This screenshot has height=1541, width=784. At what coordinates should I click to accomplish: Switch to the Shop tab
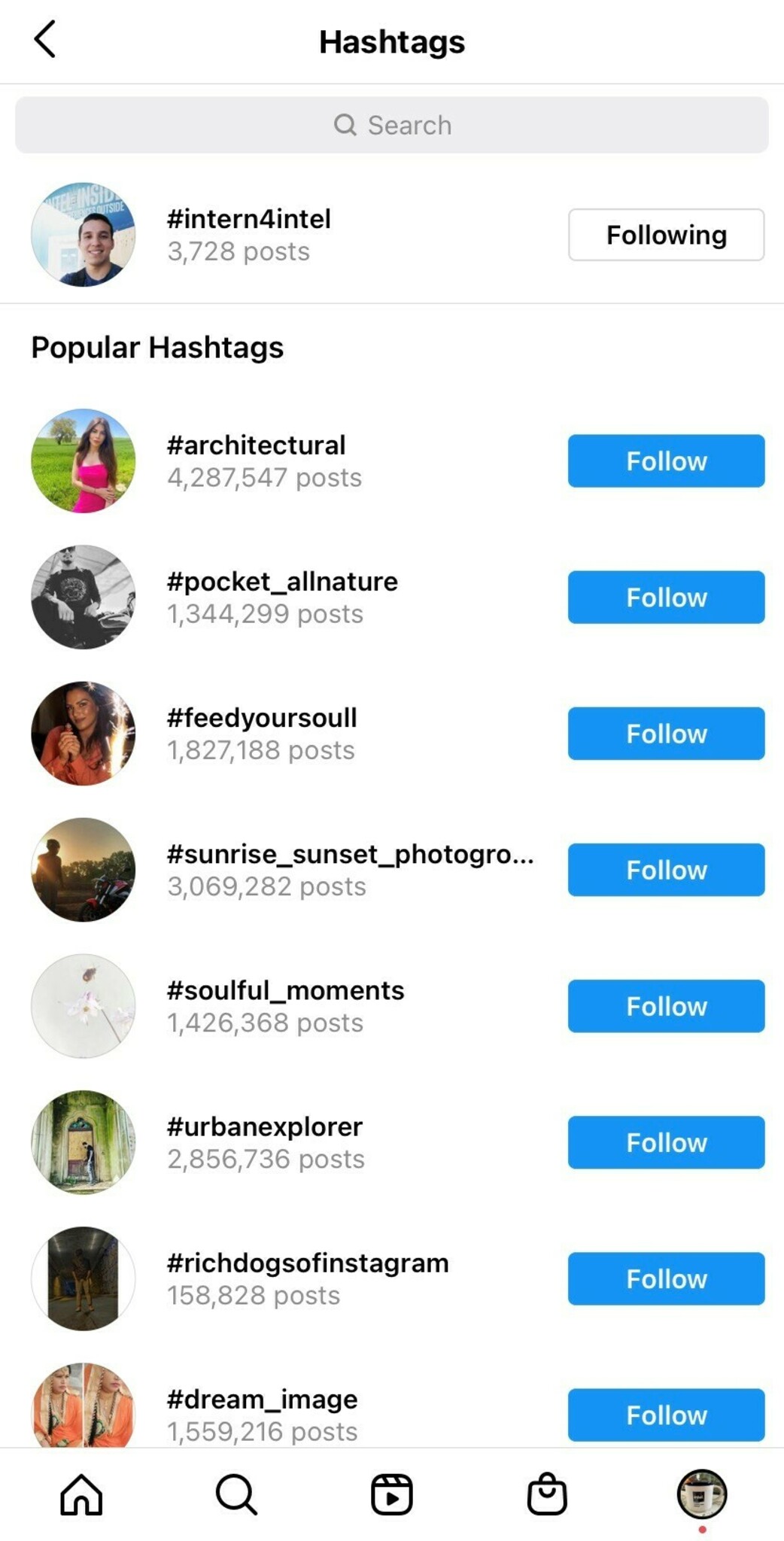(x=547, y=1494)
